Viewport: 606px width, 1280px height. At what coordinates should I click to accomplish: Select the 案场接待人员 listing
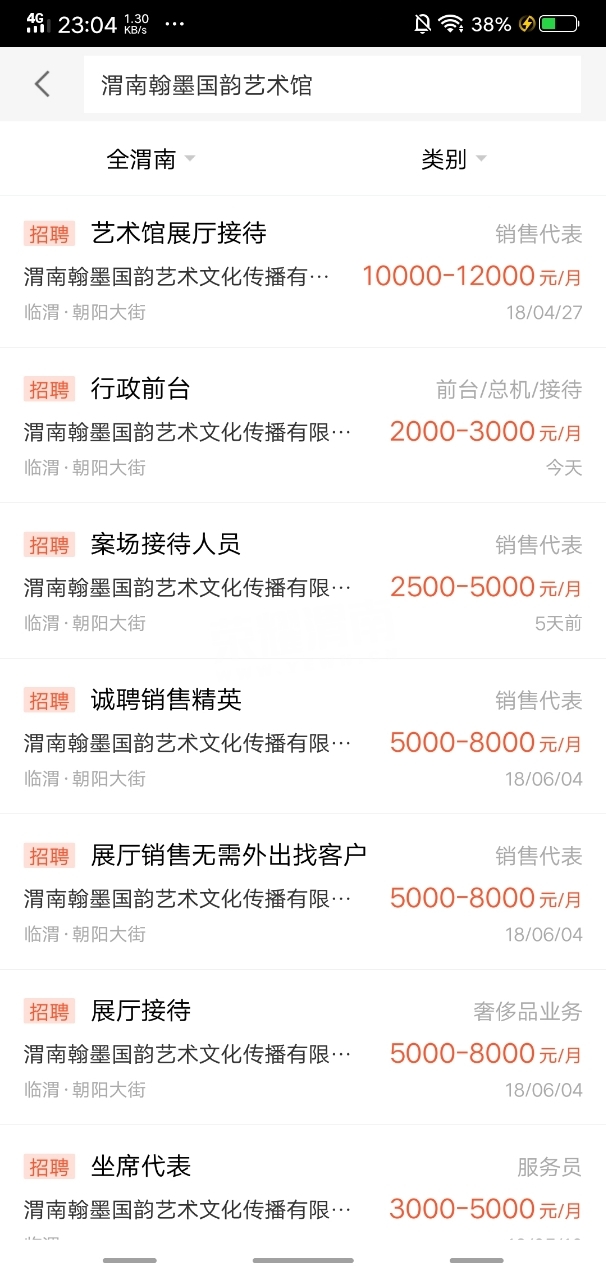303,582
